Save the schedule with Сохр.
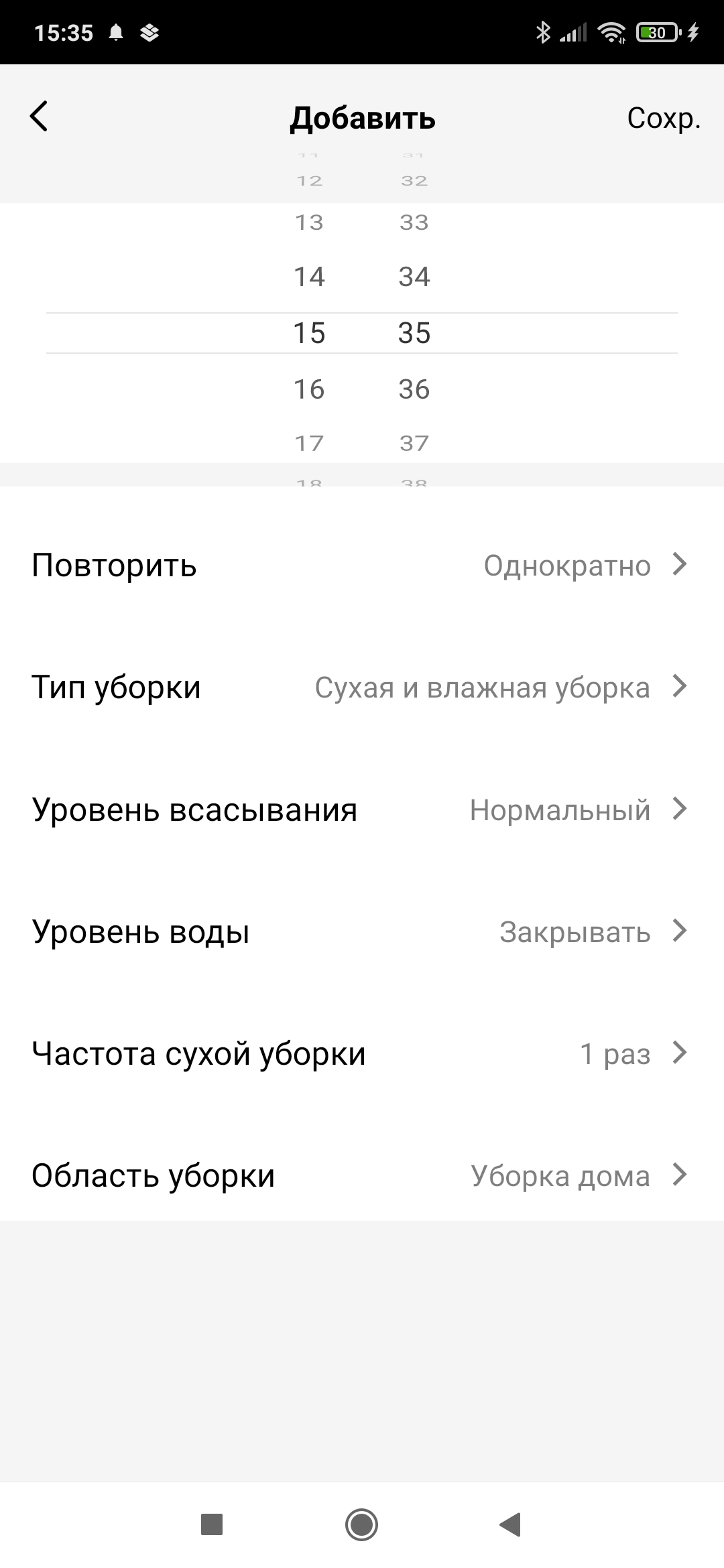The width and height of the screenshot is (724, 1568). point(663,118)
